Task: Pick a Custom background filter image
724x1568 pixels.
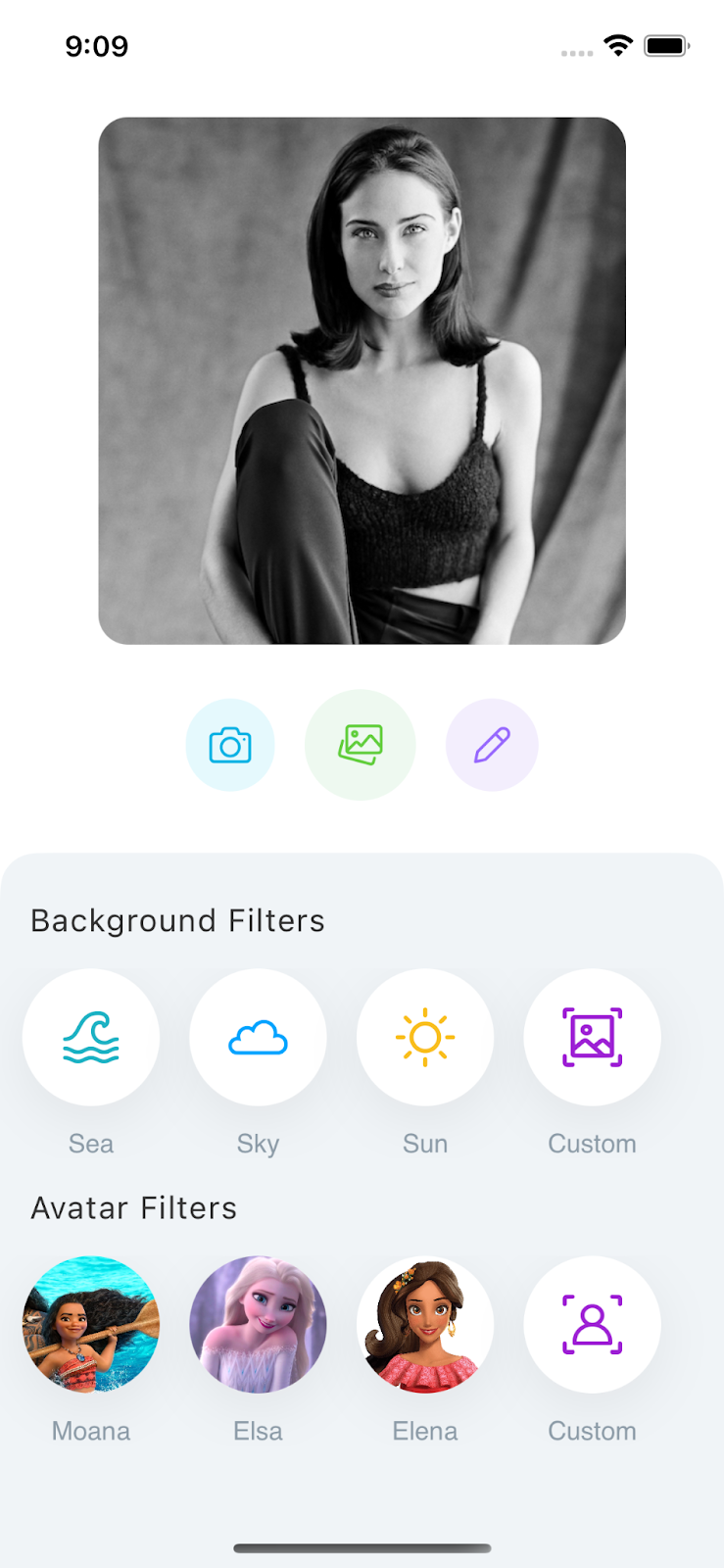Action: (592, 1037)
